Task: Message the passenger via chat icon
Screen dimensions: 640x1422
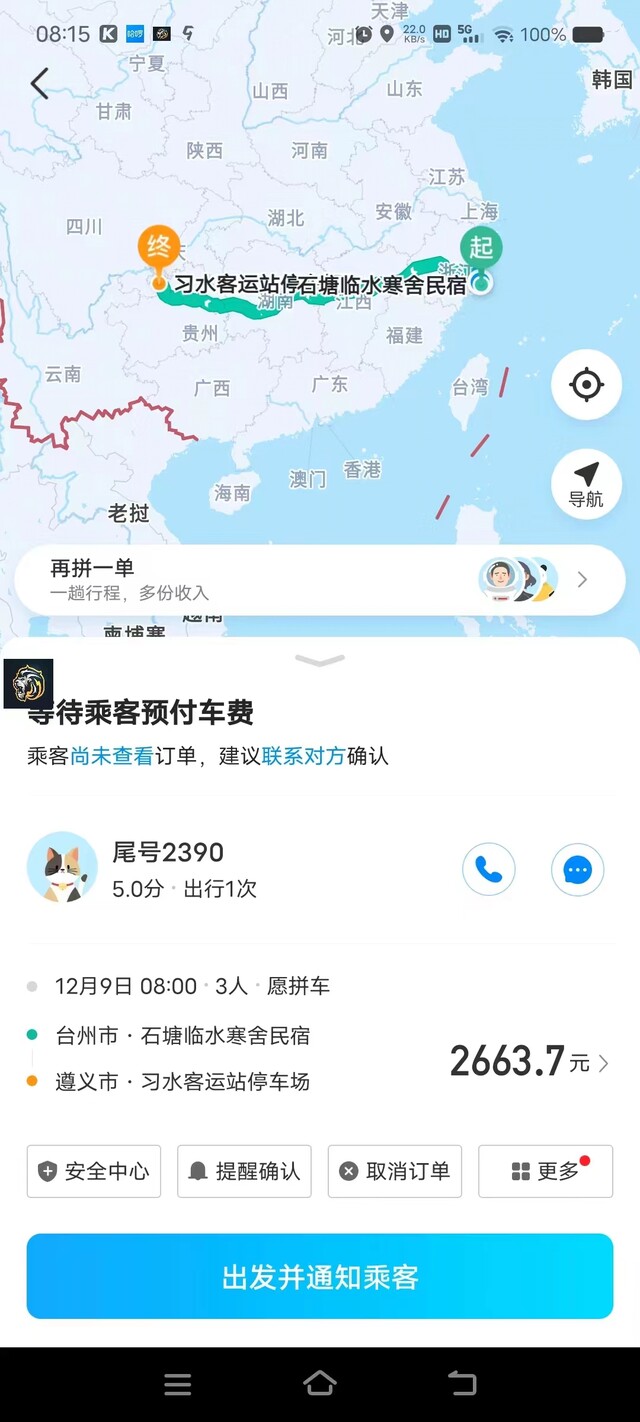Action: (x=578, y=870)
